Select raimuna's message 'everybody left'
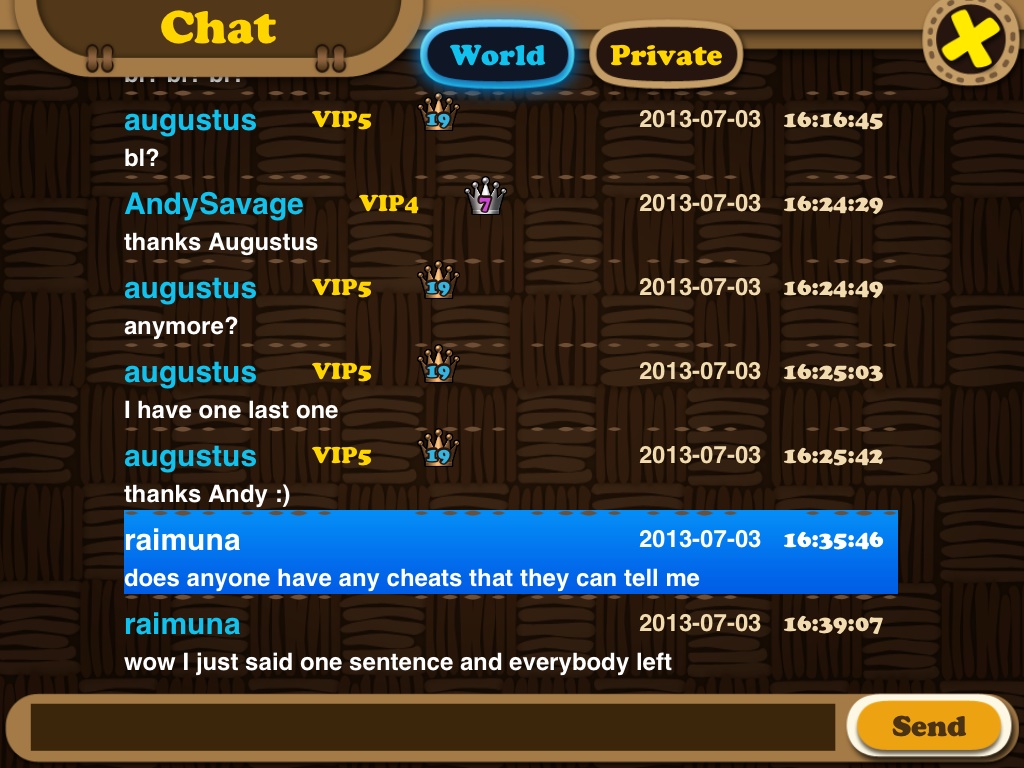Screen dimensions: 1024x768 (x=510, y=642)
